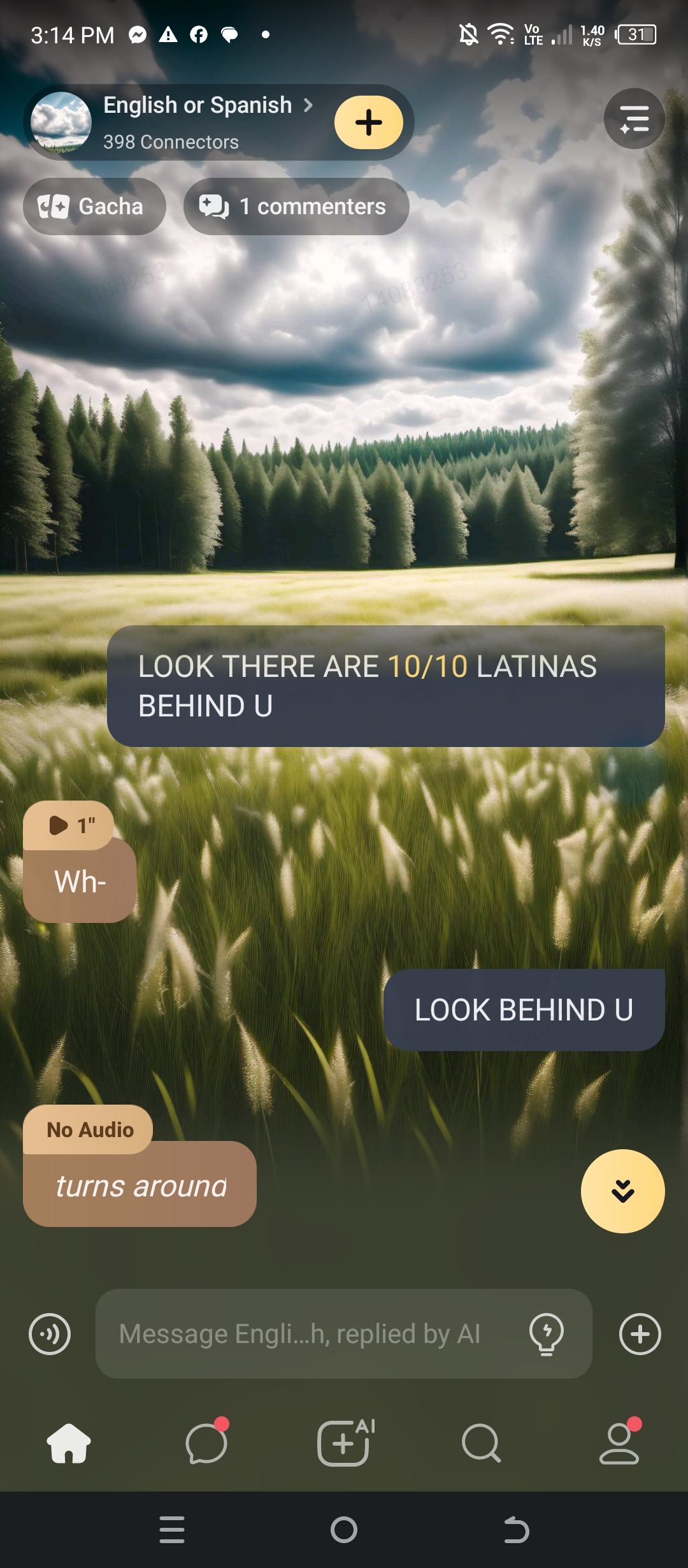Open the menu icon at top right
This screenshot has height=1568, width=688.
point(634,119)
